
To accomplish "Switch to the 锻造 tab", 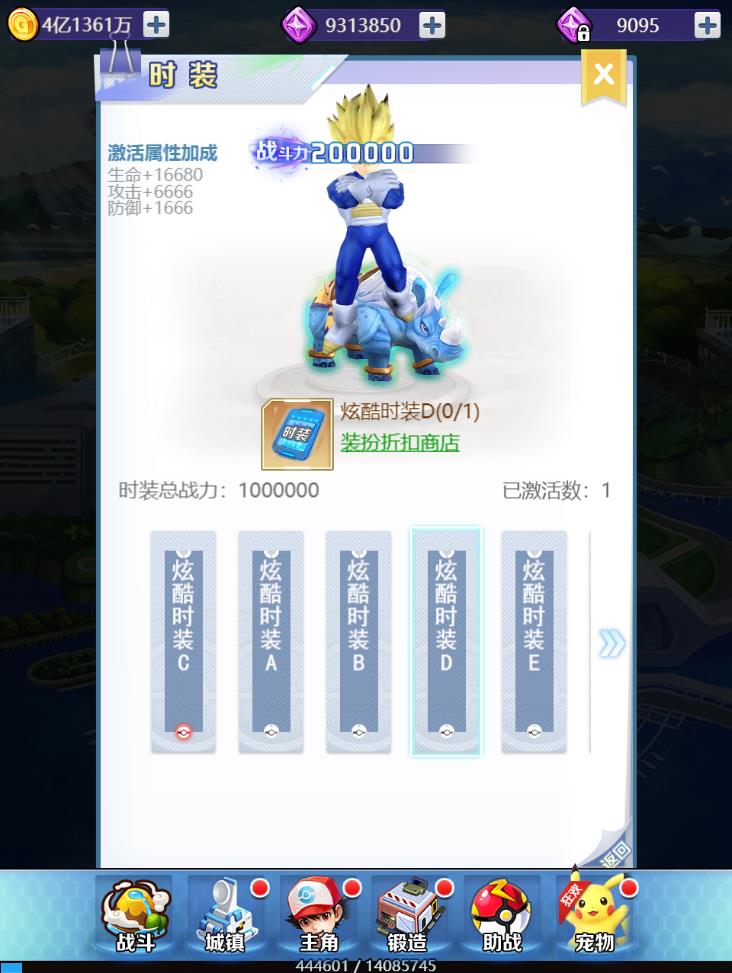I will 408,915.
